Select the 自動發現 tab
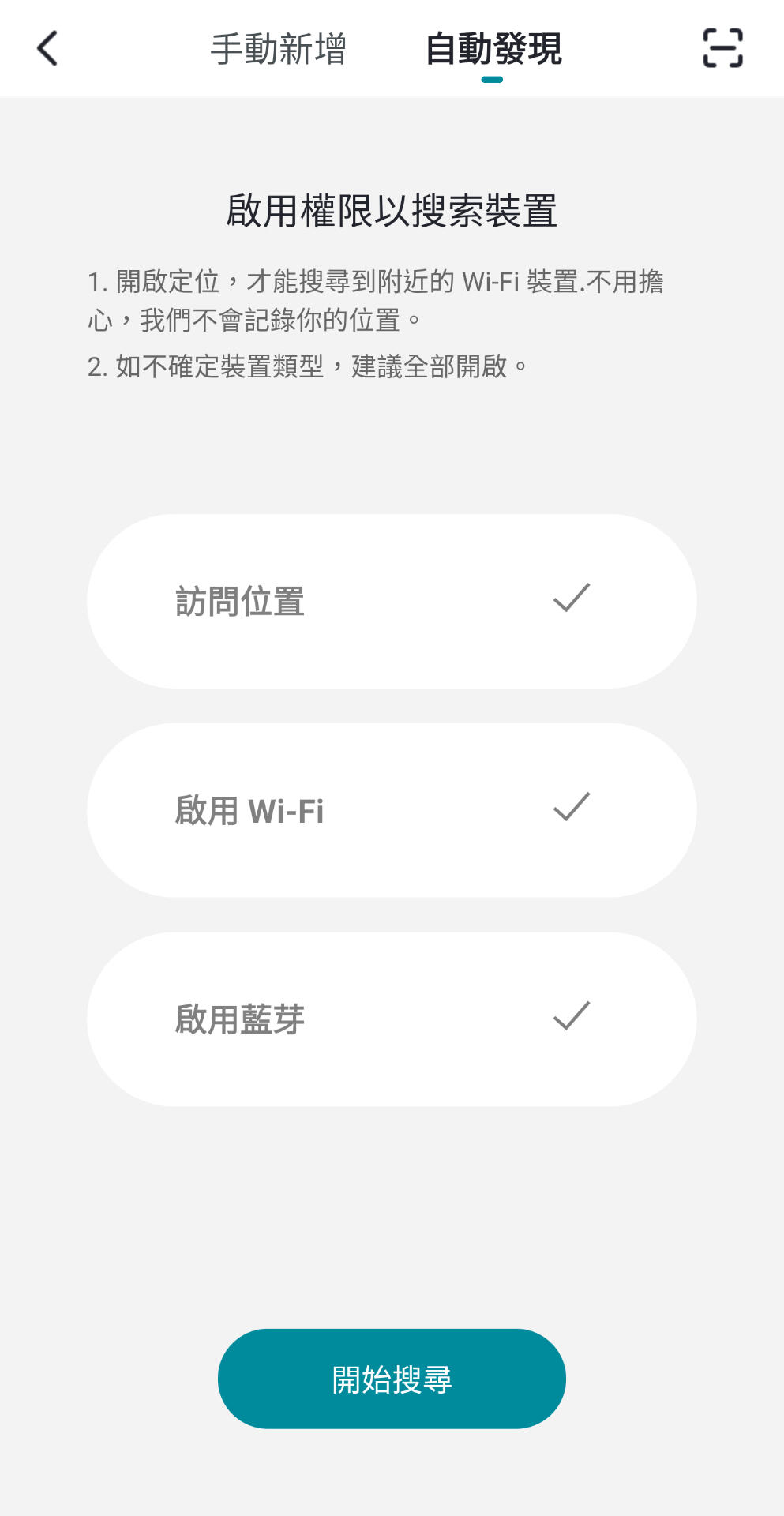Screen dimensions: 784x1516 493,49
